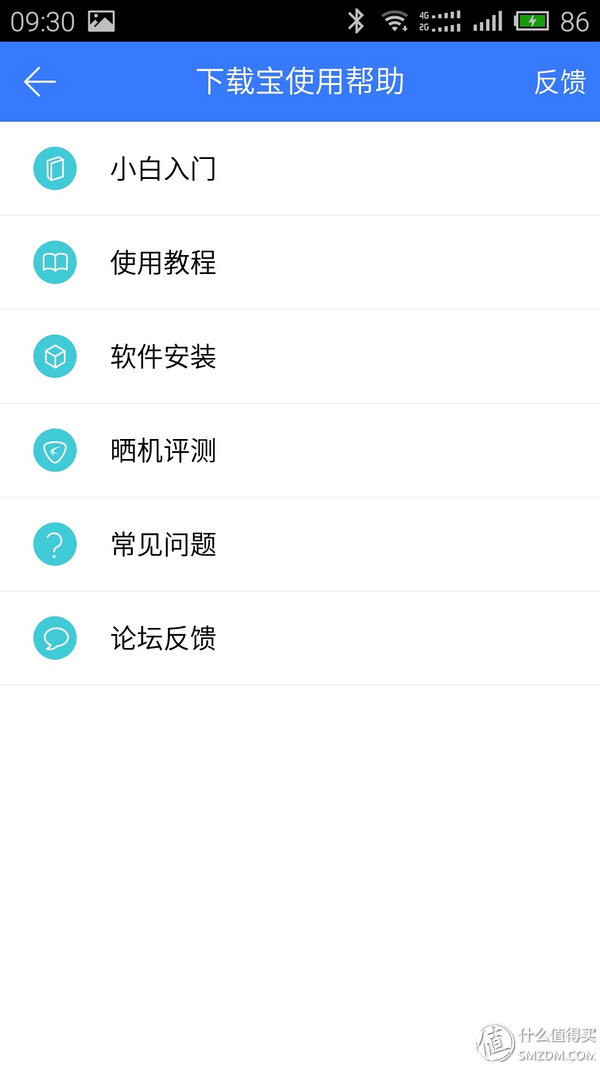Select the 软件安装 row
600x1067 pixels.
[163, 357]
